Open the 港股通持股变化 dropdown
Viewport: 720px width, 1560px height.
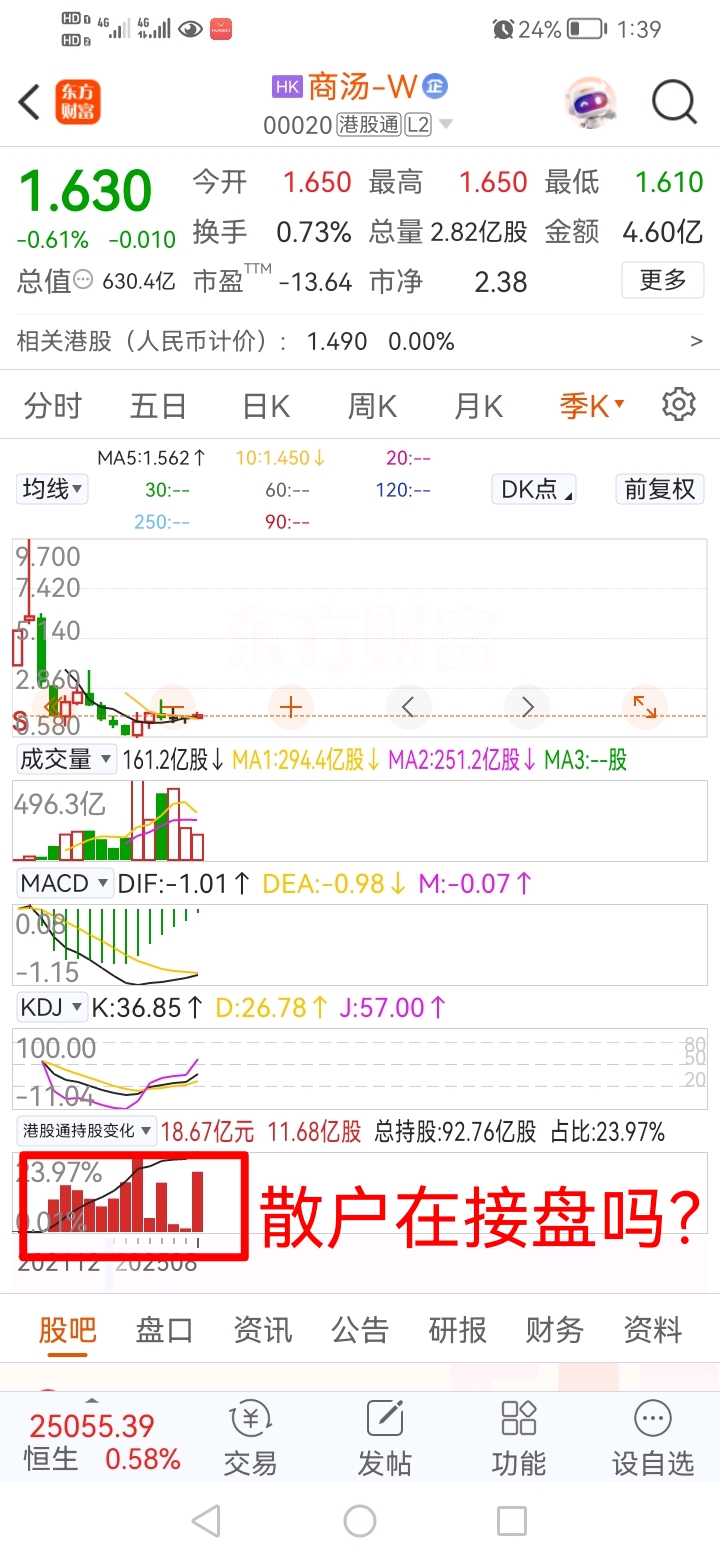(x=88, y=1131)
